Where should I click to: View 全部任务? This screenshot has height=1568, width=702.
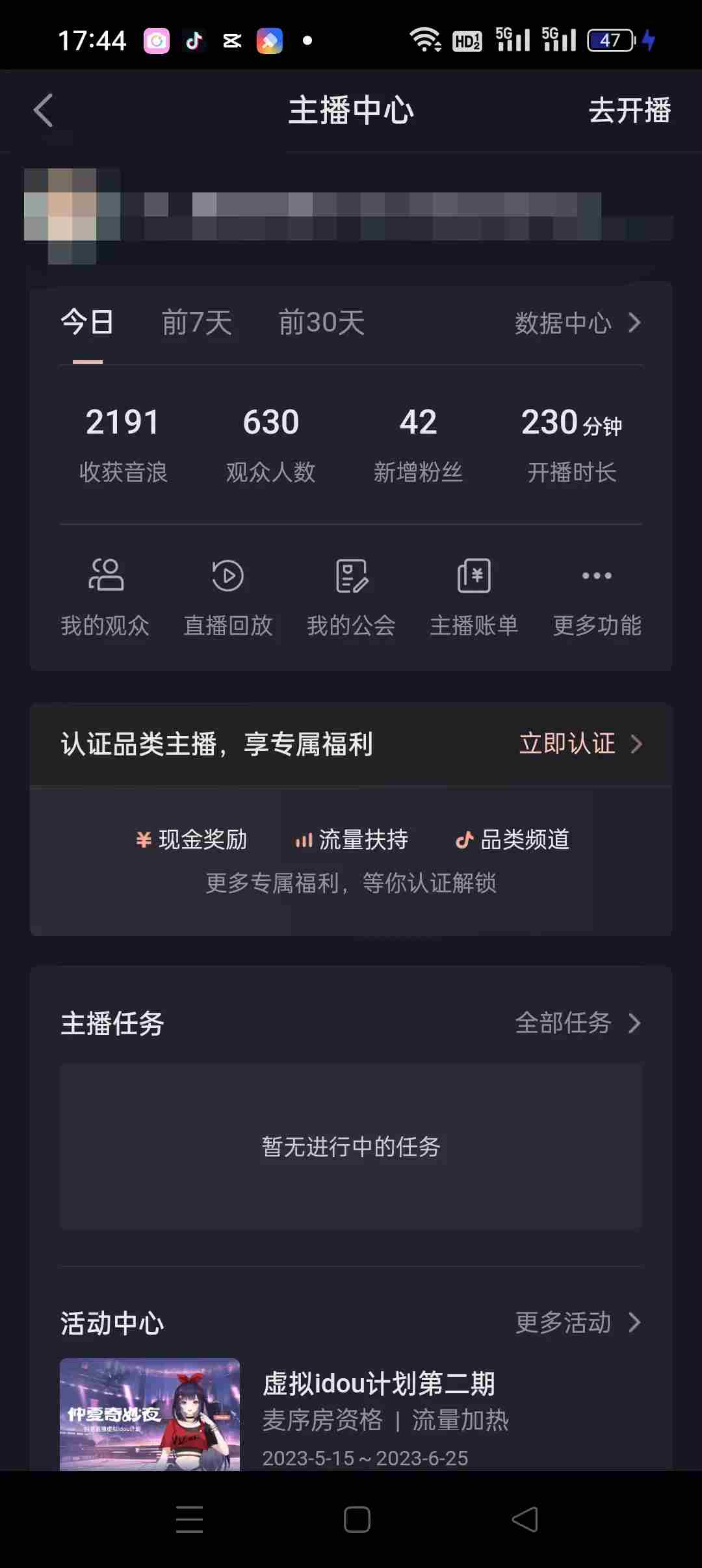pyautogui.click(x=577, y=1023)
